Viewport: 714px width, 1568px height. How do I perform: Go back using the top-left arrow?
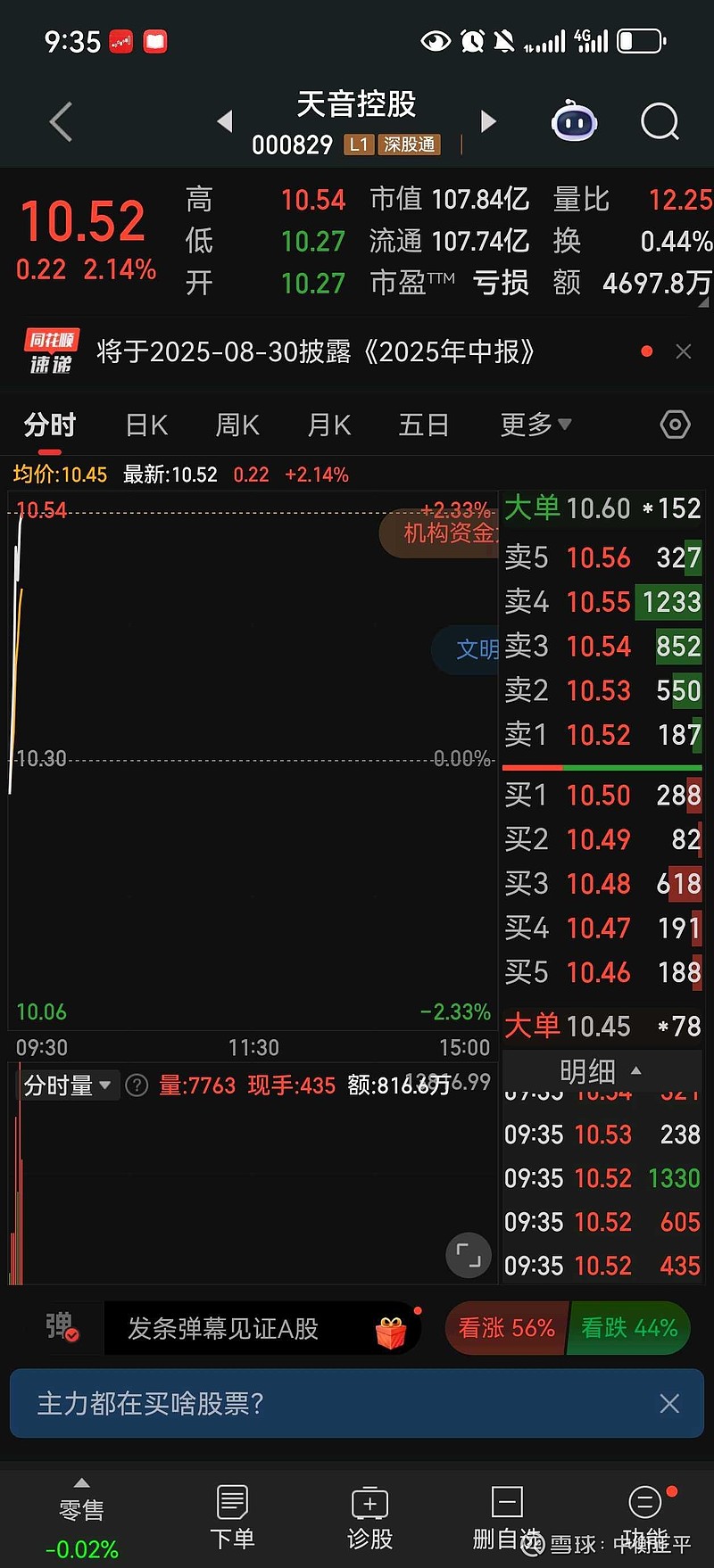pyautogui.click(x=61, y=122)
